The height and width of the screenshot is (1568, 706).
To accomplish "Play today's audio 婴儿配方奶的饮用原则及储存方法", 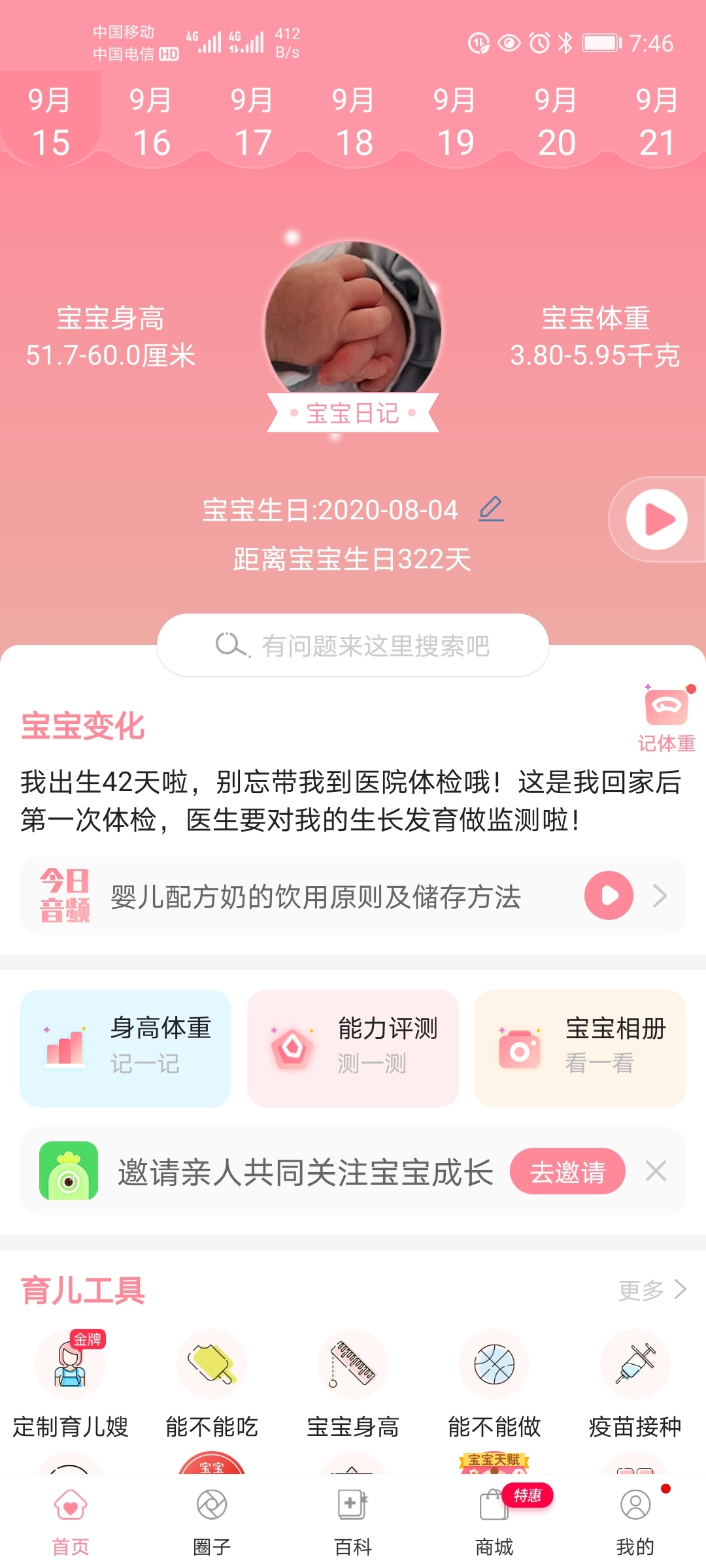I will 609,895.
